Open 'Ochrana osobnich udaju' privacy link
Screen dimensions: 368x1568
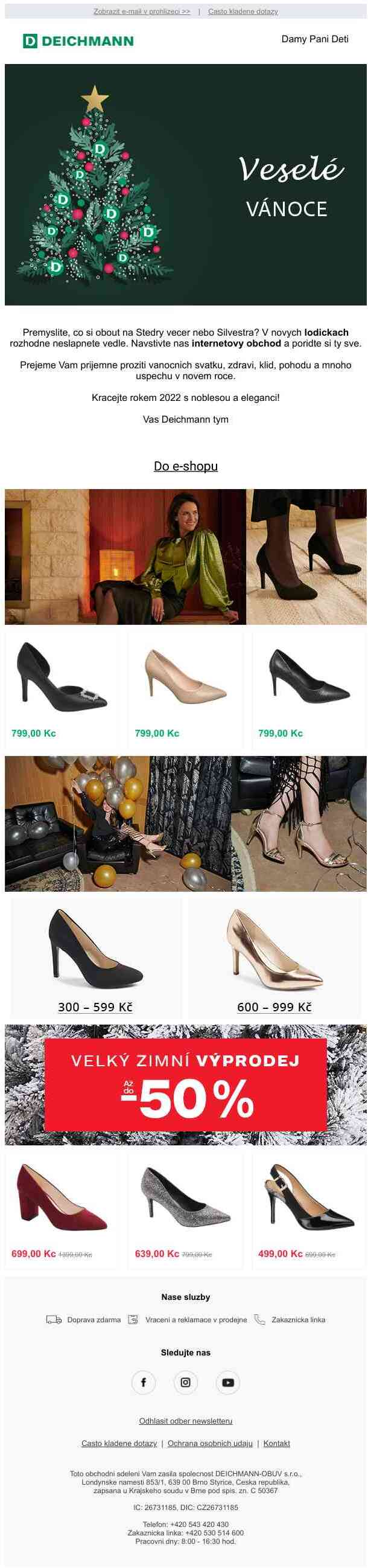pyautogui.click(x=210, y=1443)
